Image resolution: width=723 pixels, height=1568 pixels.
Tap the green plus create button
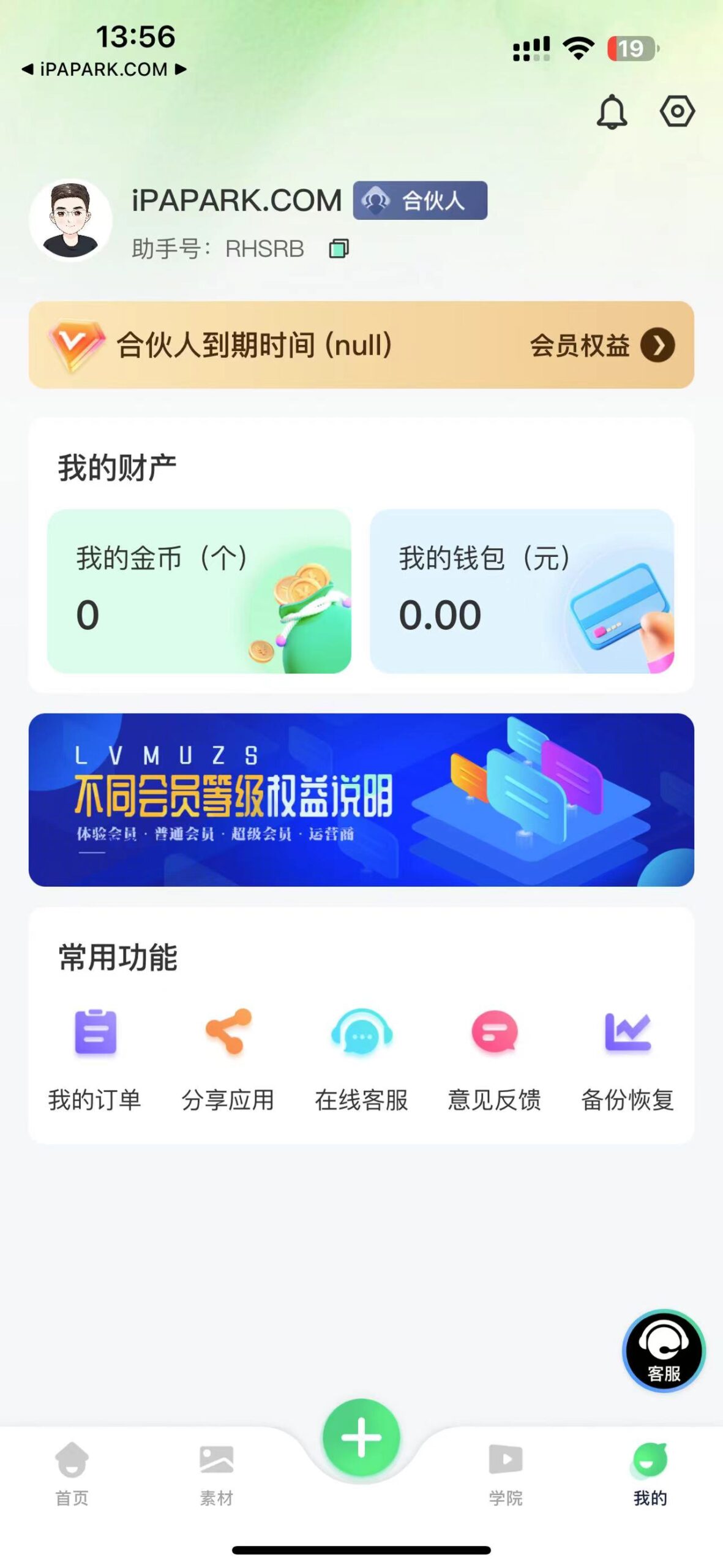361,1436
